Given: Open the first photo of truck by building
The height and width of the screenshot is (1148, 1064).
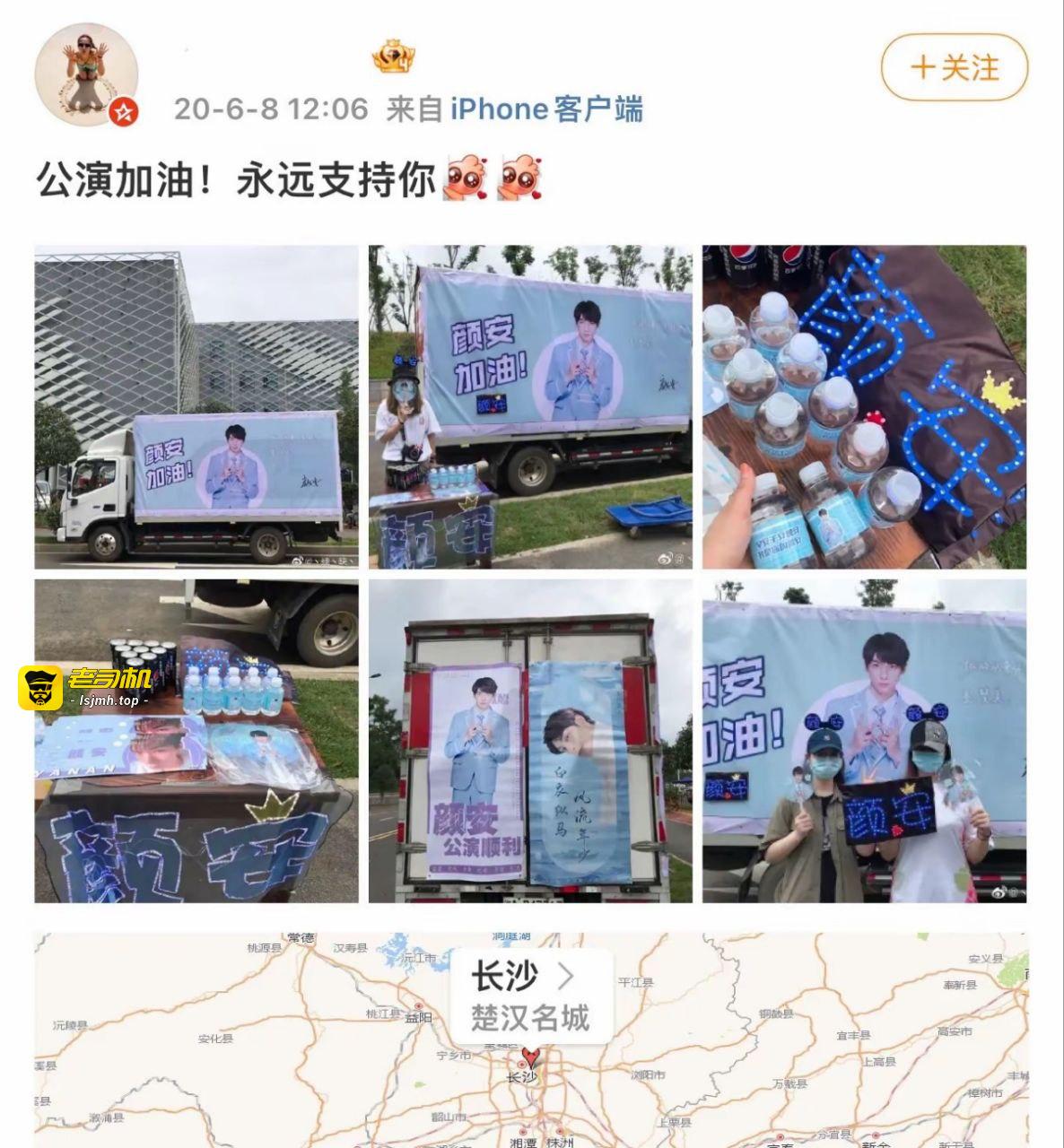Looking at the screenshot, I should coord(196,407).
